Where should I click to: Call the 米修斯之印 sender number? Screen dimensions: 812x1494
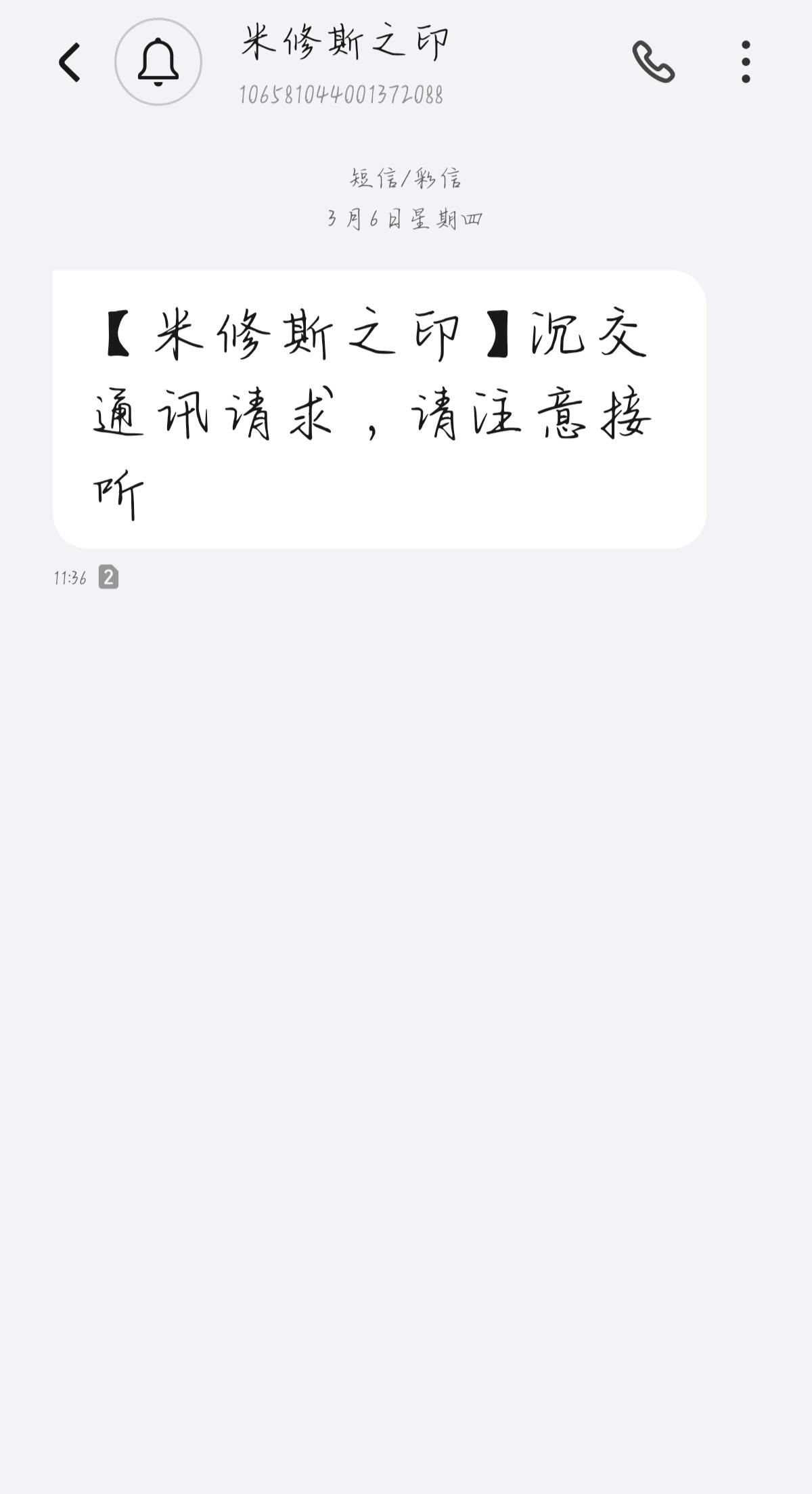coord(653,62)
